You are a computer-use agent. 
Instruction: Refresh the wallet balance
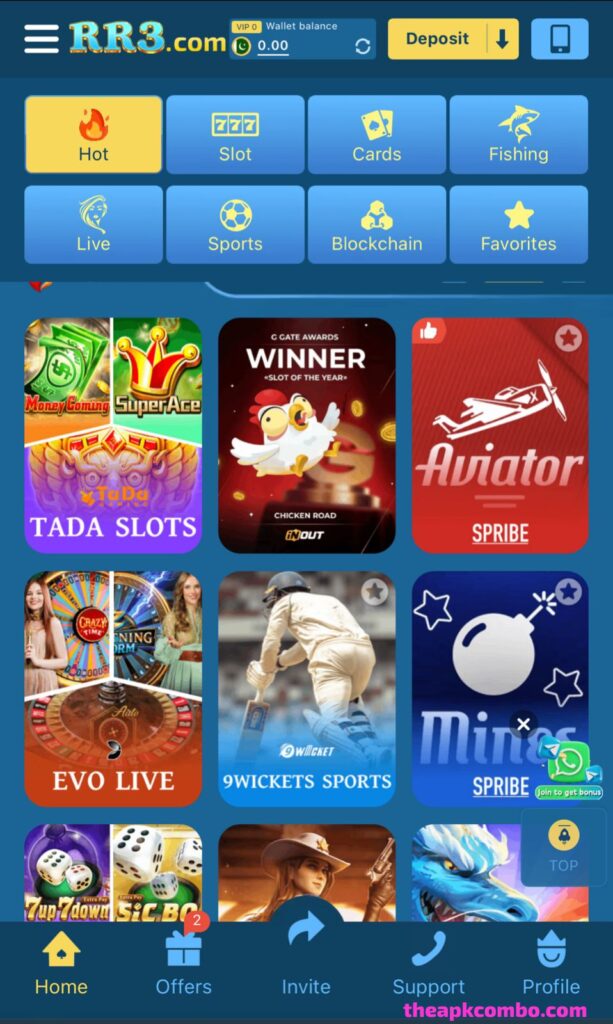362,46
